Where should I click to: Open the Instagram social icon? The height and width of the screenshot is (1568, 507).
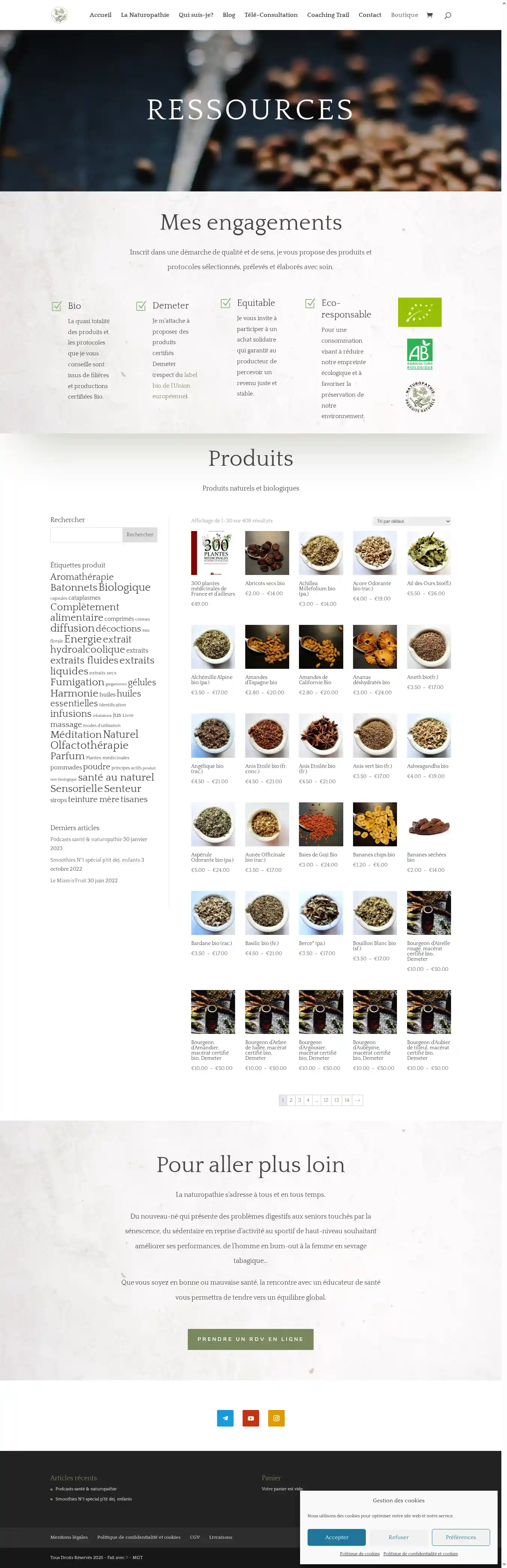[x=276, y=1418]
